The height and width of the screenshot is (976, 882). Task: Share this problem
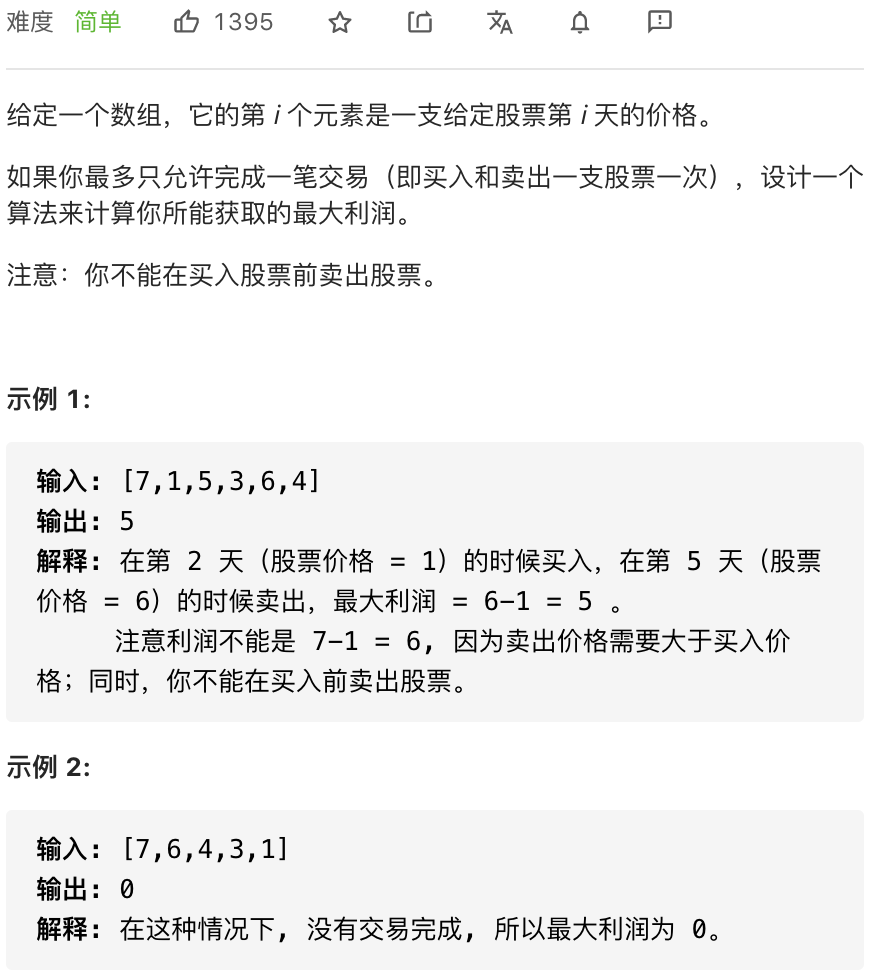[x=420, y=22]
